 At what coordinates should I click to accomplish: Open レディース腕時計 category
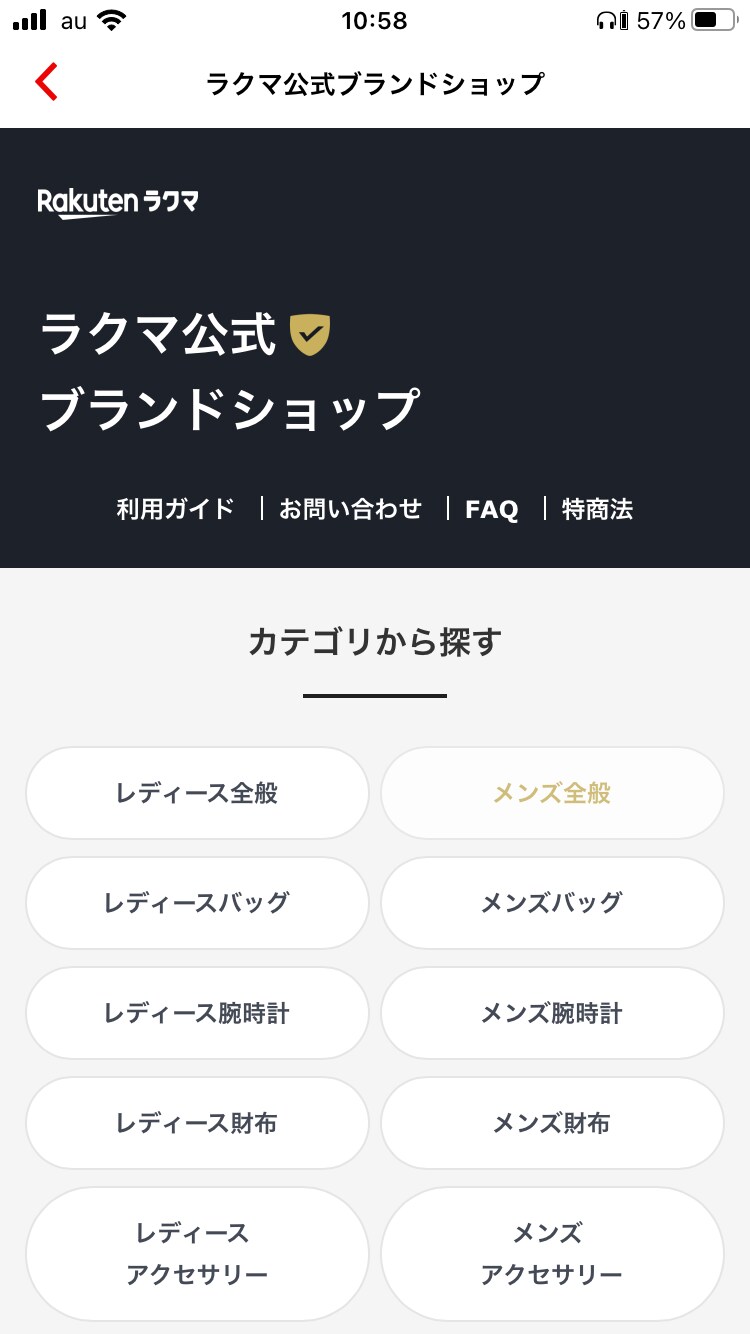pyautogui.click(x=197, y=1013)
